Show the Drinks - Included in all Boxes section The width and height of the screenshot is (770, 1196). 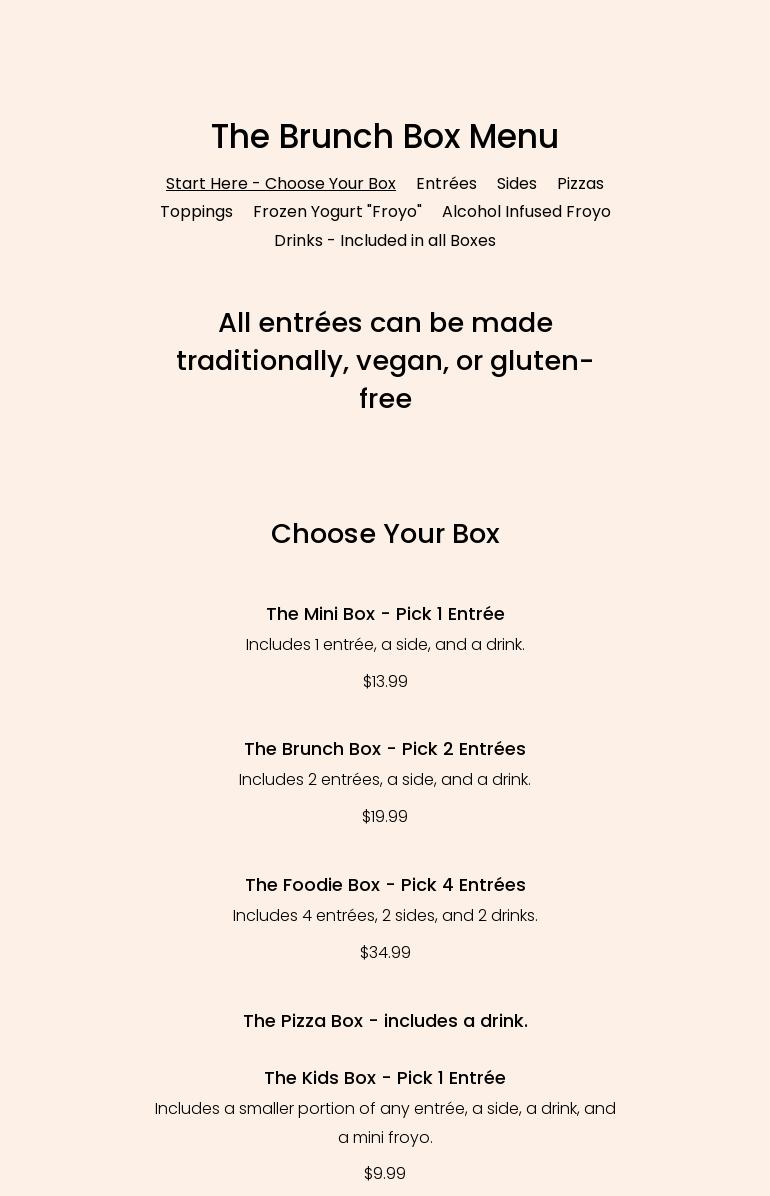385,241
